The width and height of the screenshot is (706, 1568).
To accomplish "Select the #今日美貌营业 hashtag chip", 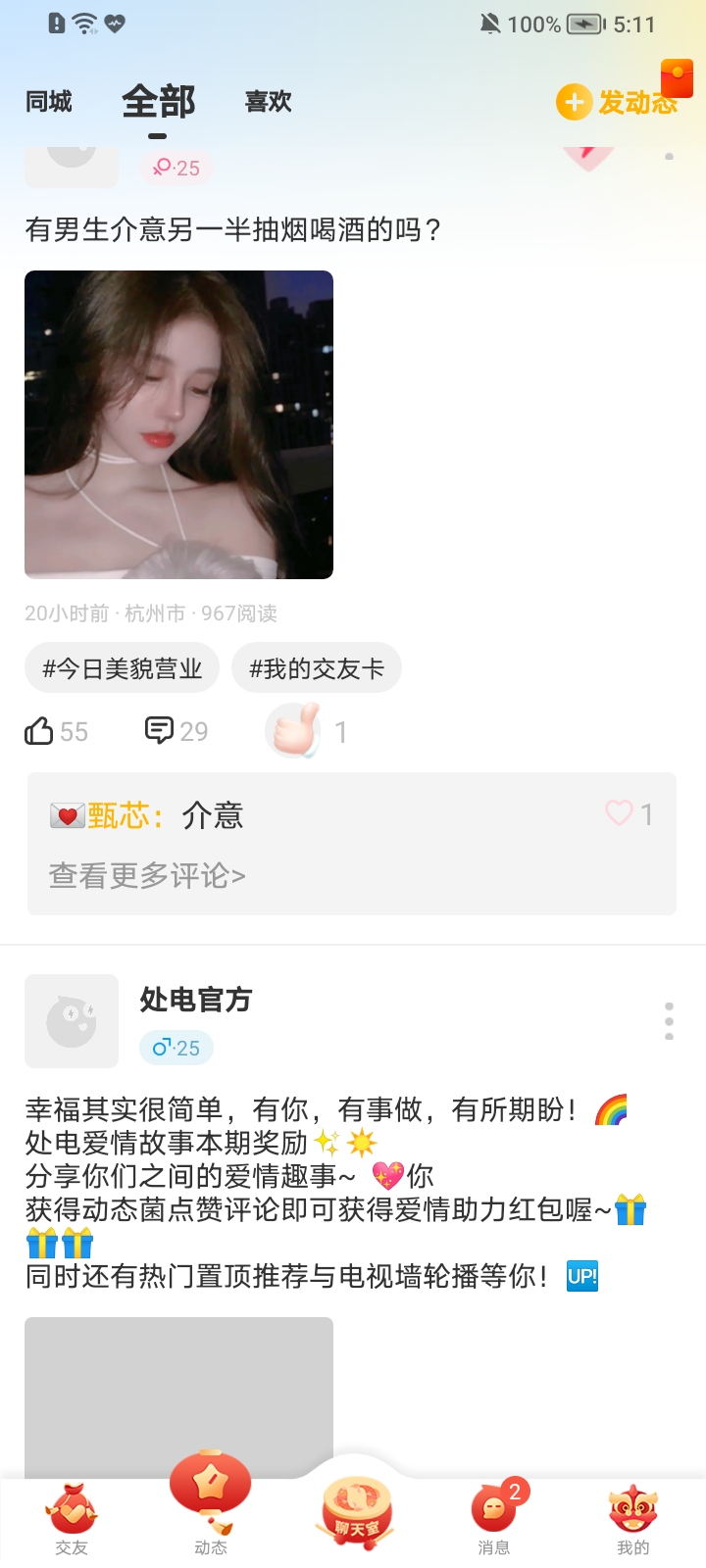I will tap(123, 669).
